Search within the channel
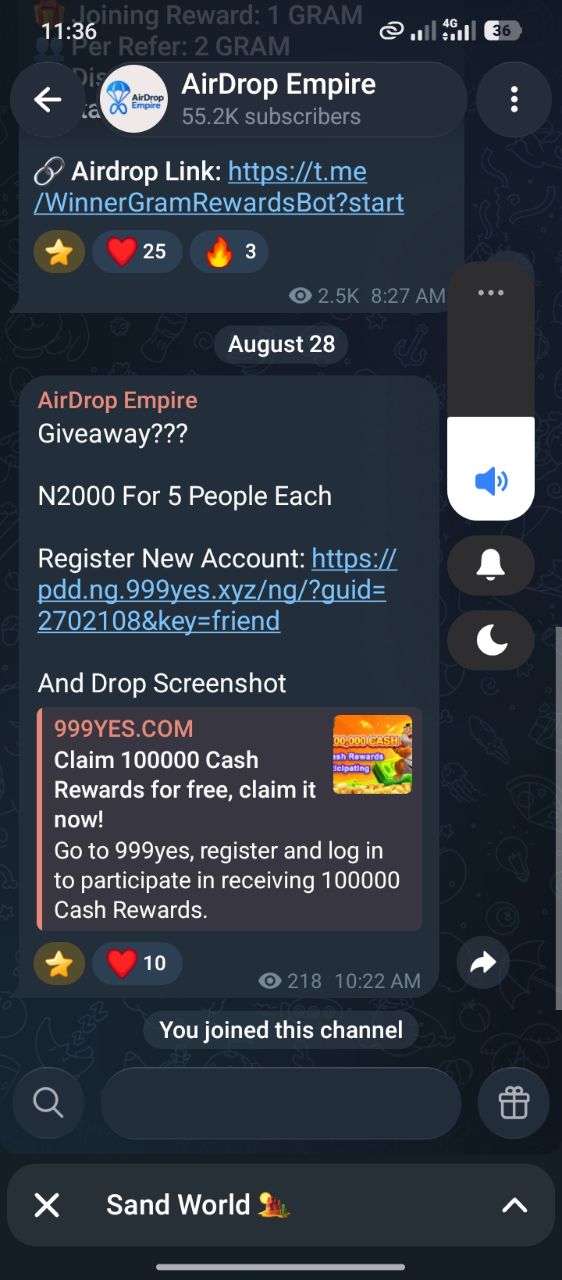 [x=48, y=1102]
